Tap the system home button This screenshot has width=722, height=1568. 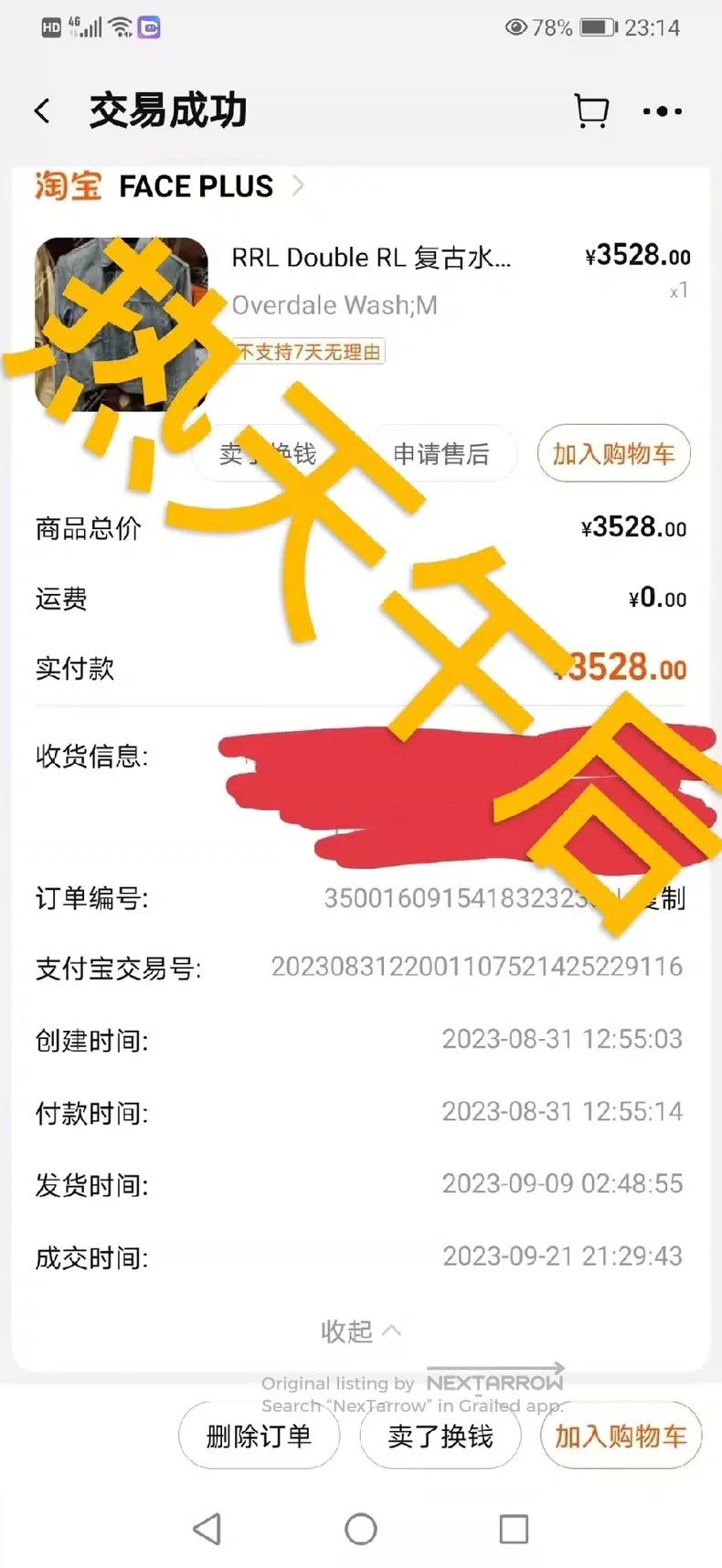tap(361, 1529)
